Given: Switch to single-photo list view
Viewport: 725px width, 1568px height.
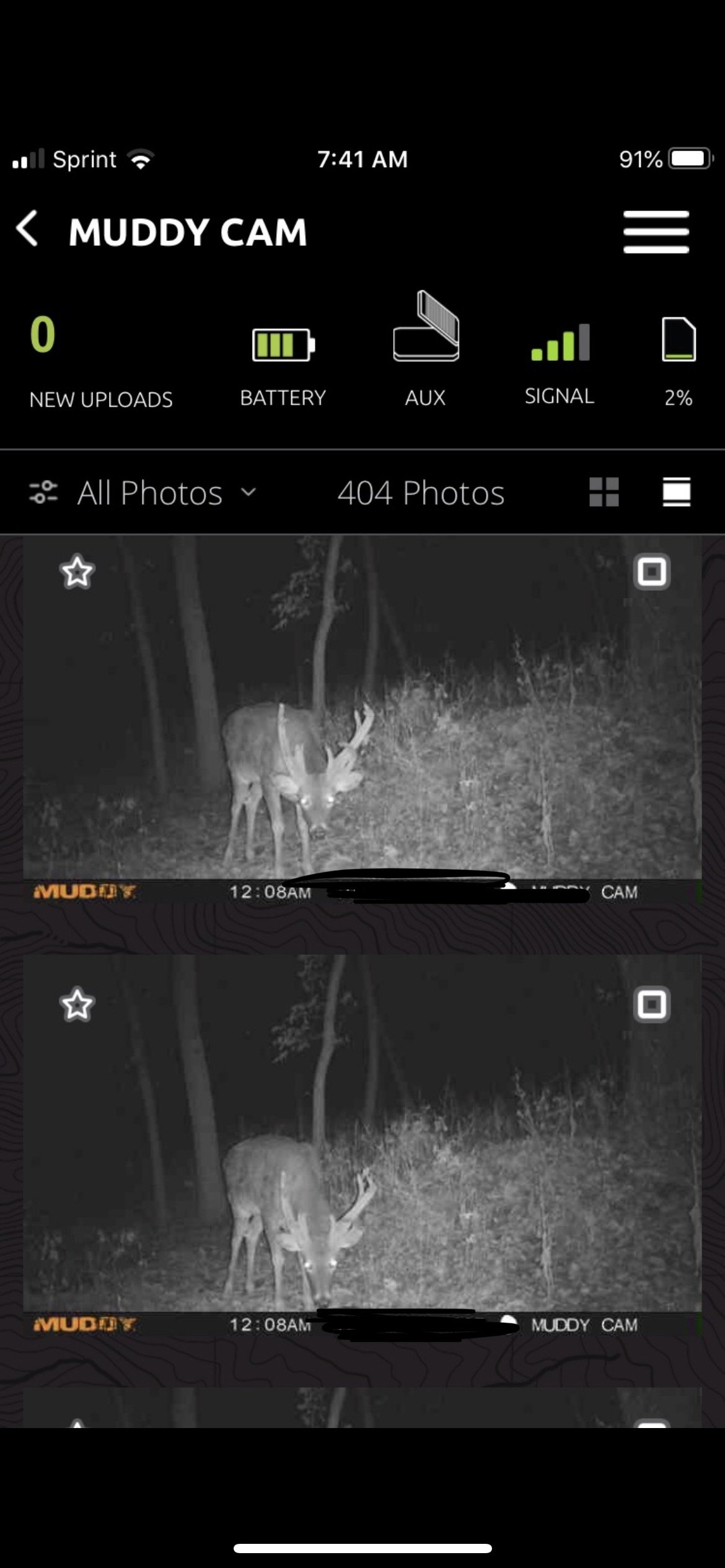Looking at the screenshot, I should tap(676, 492).
